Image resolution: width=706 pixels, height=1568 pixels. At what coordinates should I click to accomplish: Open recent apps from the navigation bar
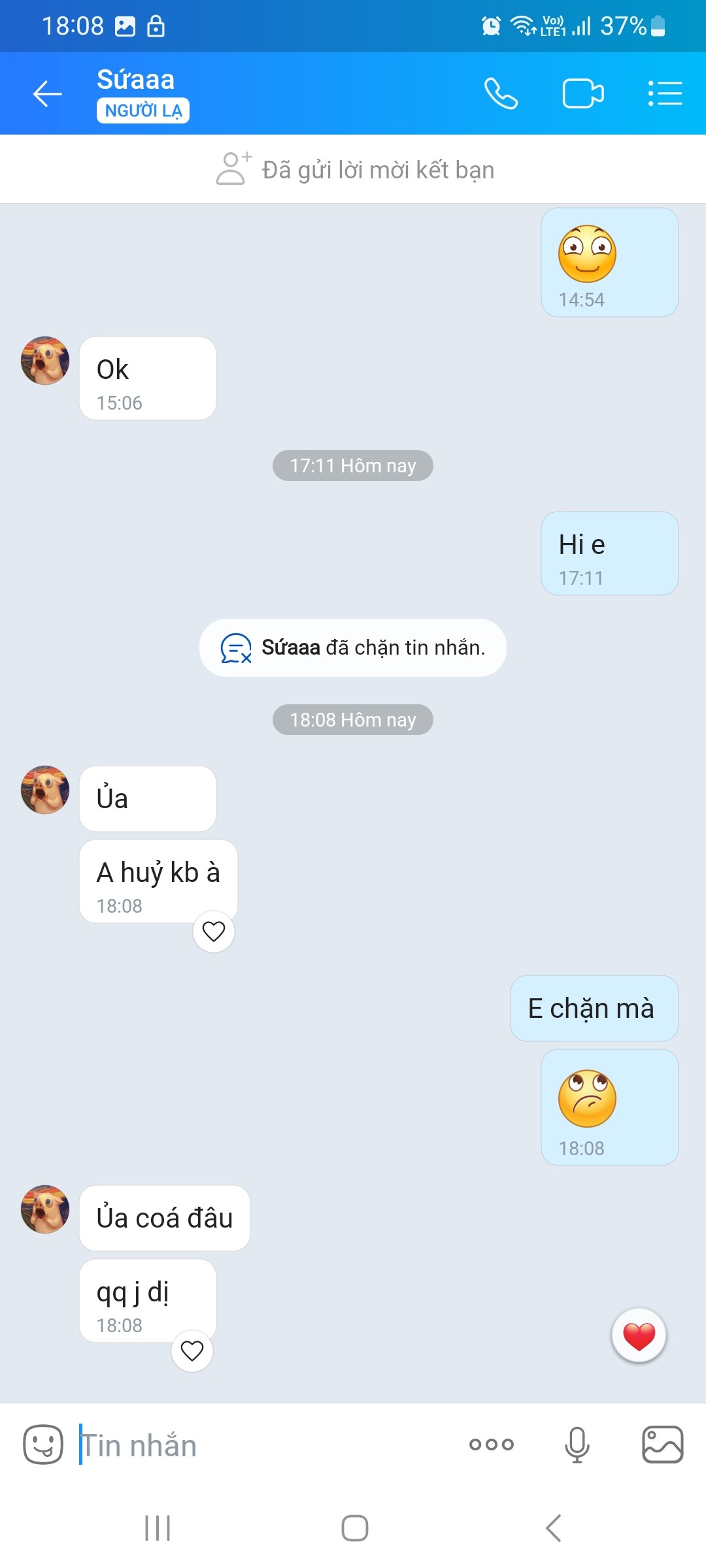158,1528
